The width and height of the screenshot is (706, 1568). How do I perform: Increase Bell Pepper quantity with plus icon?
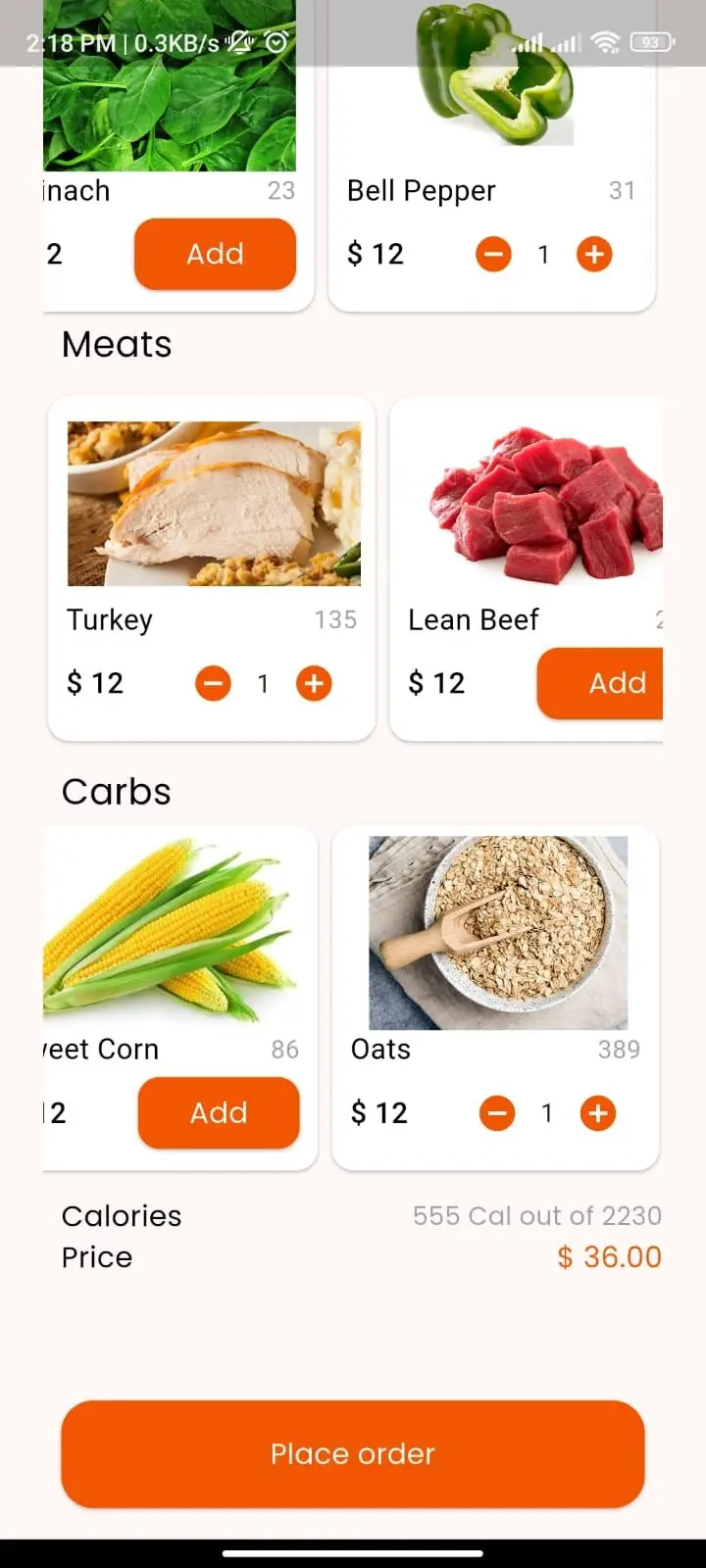click(594, 254)
